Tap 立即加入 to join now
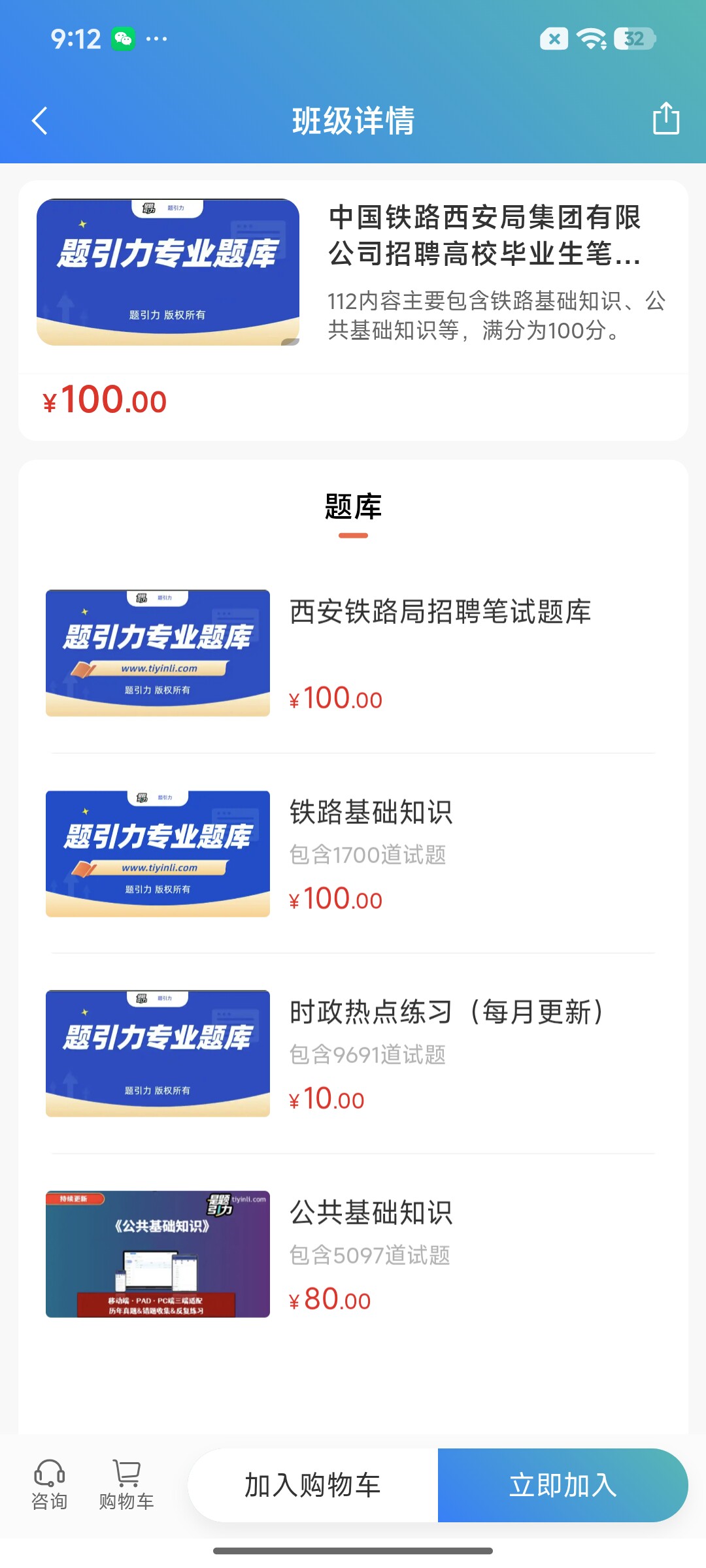Screen dimensions: 706x1568 coord(563,1485)
